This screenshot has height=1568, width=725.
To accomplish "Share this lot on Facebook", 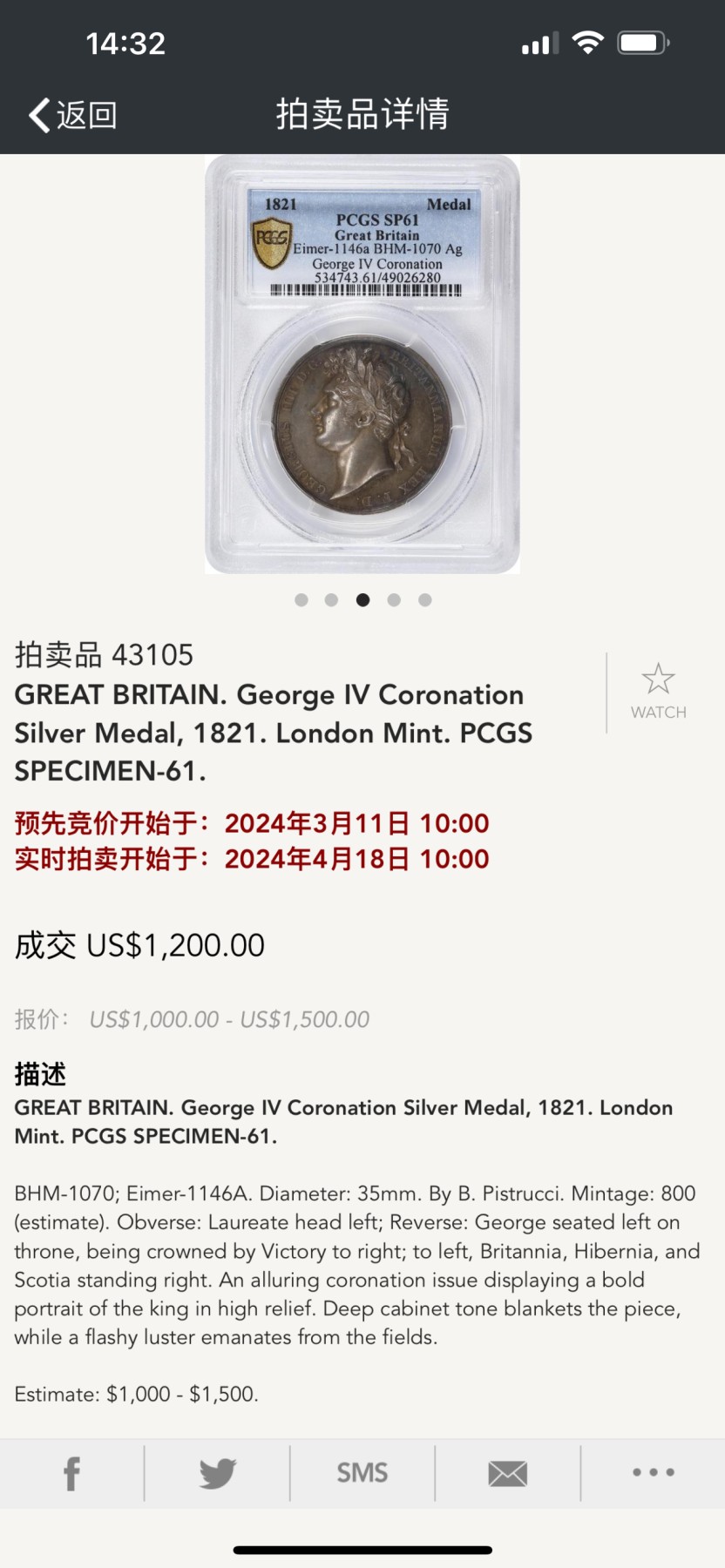I will (x=72, y=1473).
